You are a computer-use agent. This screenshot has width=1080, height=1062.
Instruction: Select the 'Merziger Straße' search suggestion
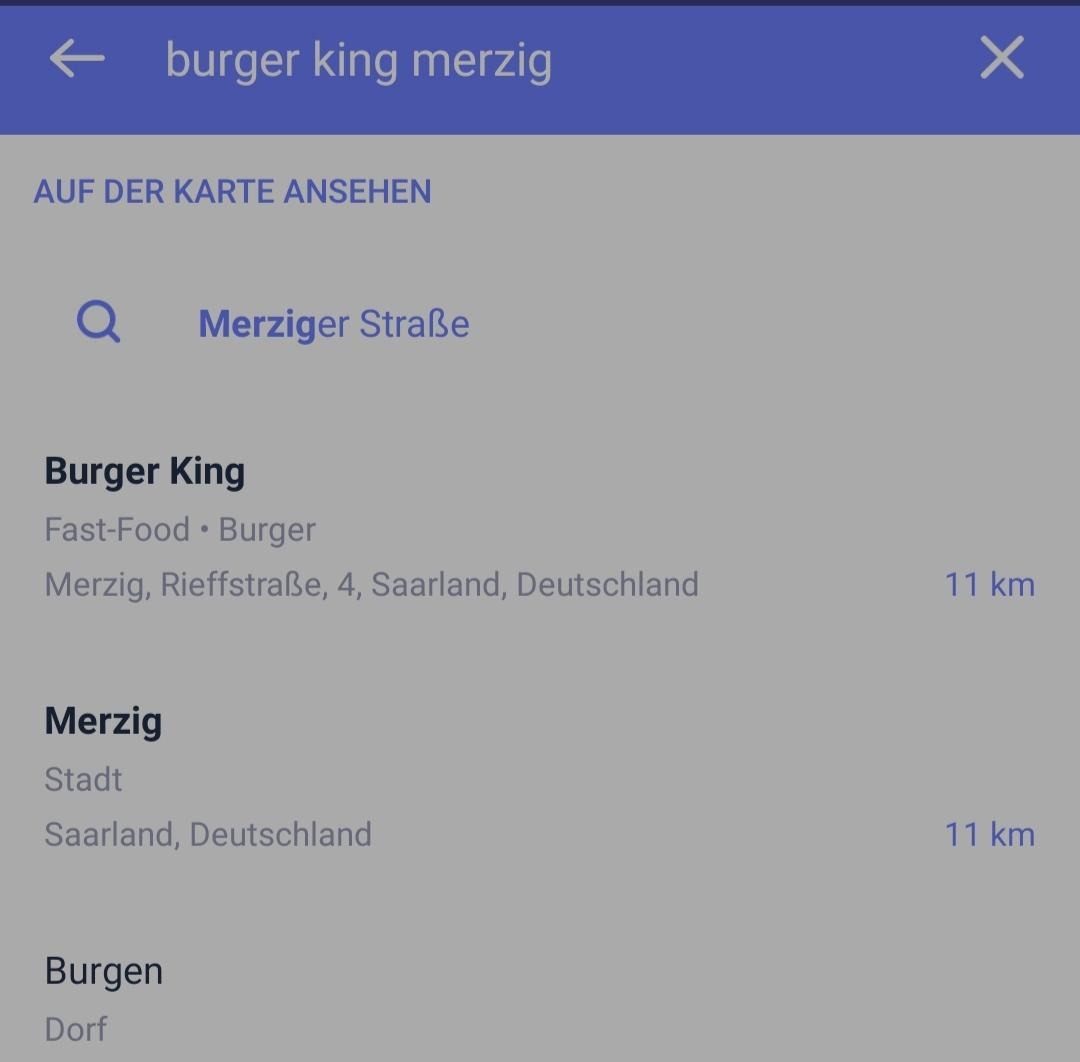tap(333, 324)
